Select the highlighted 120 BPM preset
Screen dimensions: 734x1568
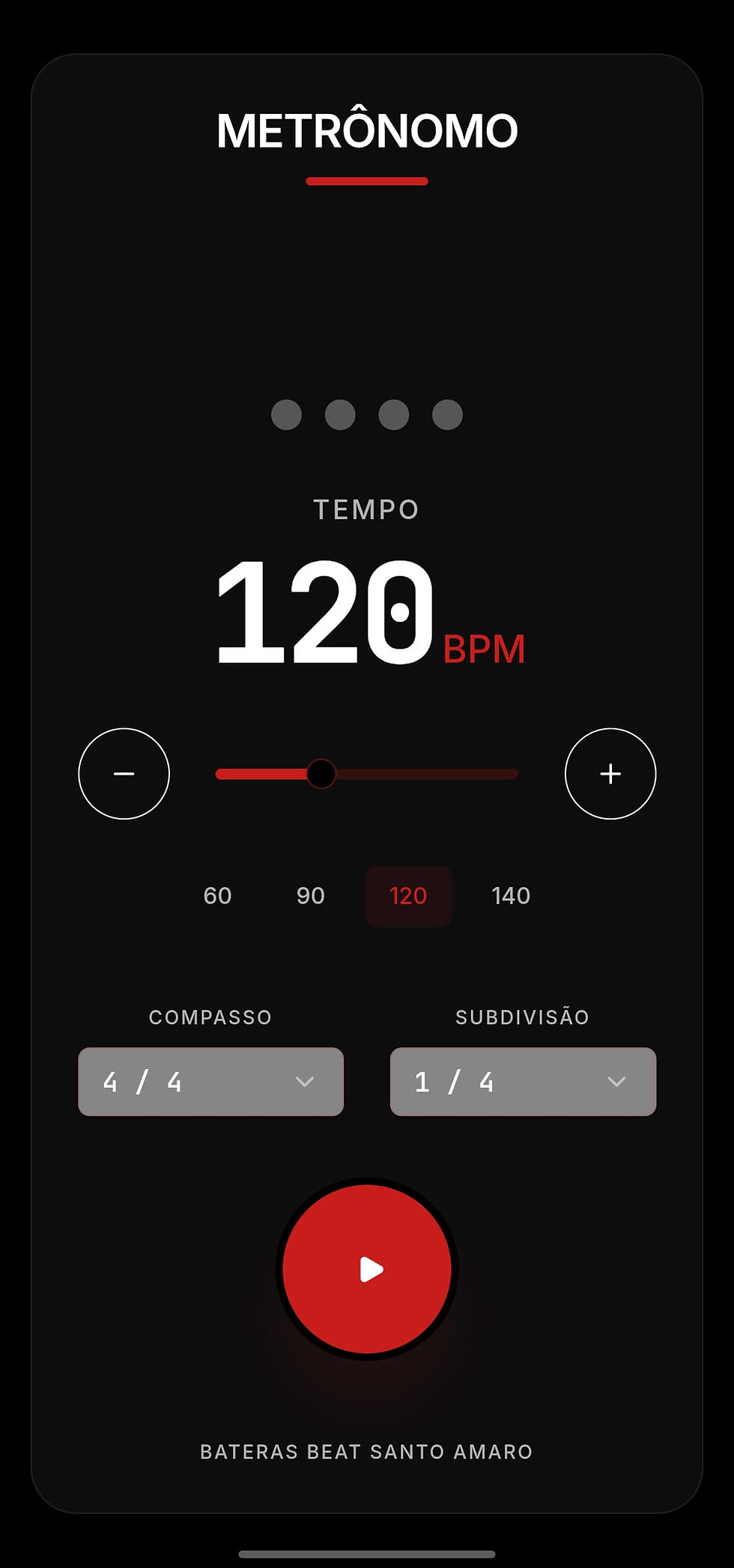pyautogui.click(x=407, y=895)
